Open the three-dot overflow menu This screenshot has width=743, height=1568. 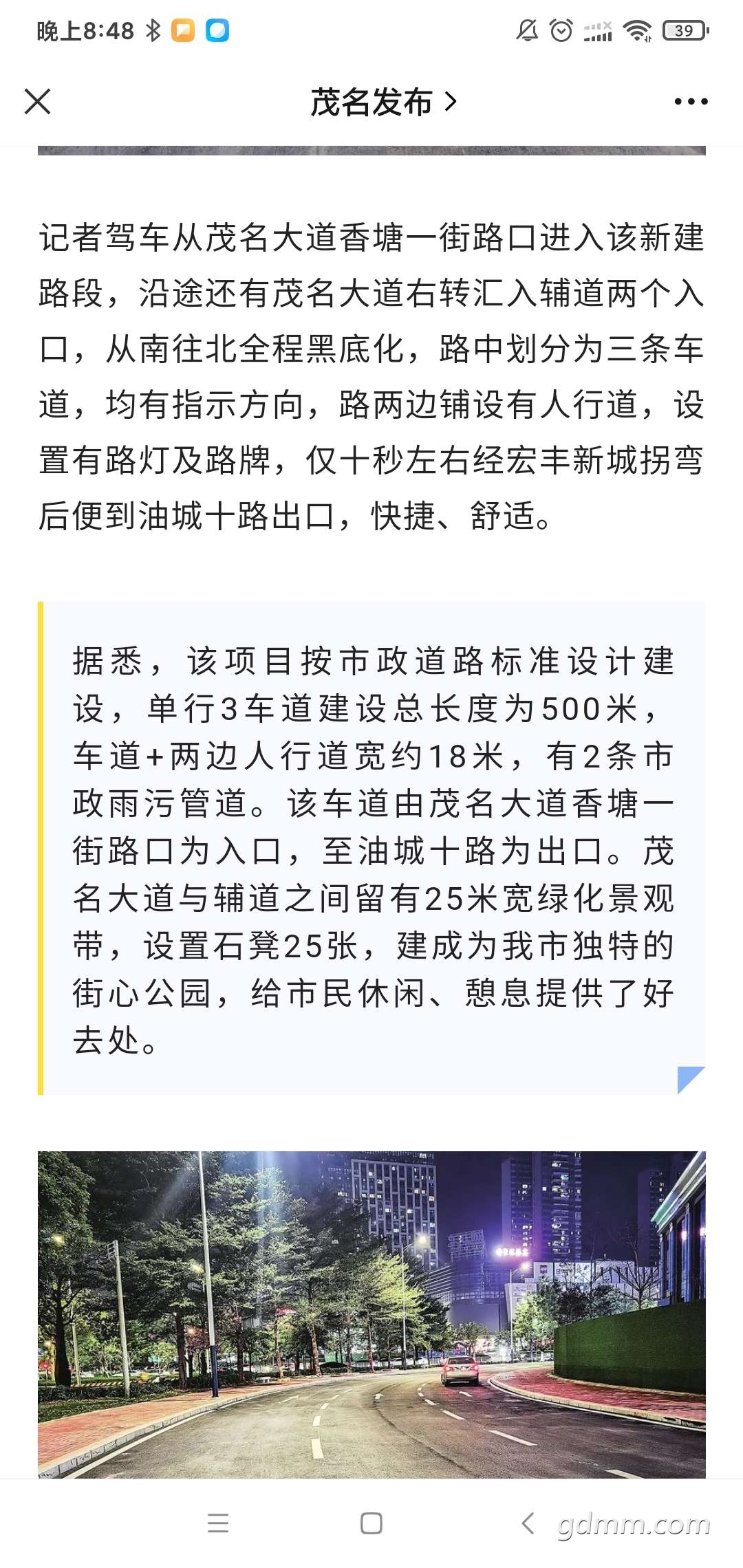pos(691,102)
